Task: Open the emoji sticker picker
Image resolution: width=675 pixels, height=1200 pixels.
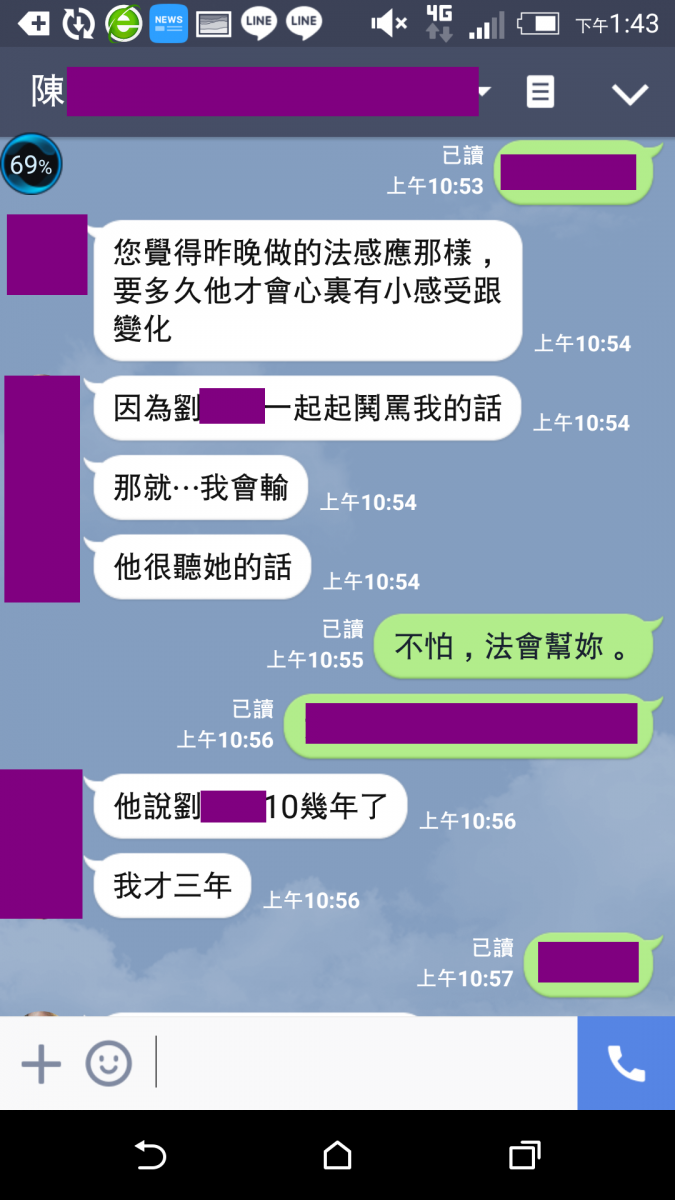Action: click(108, 1064)
